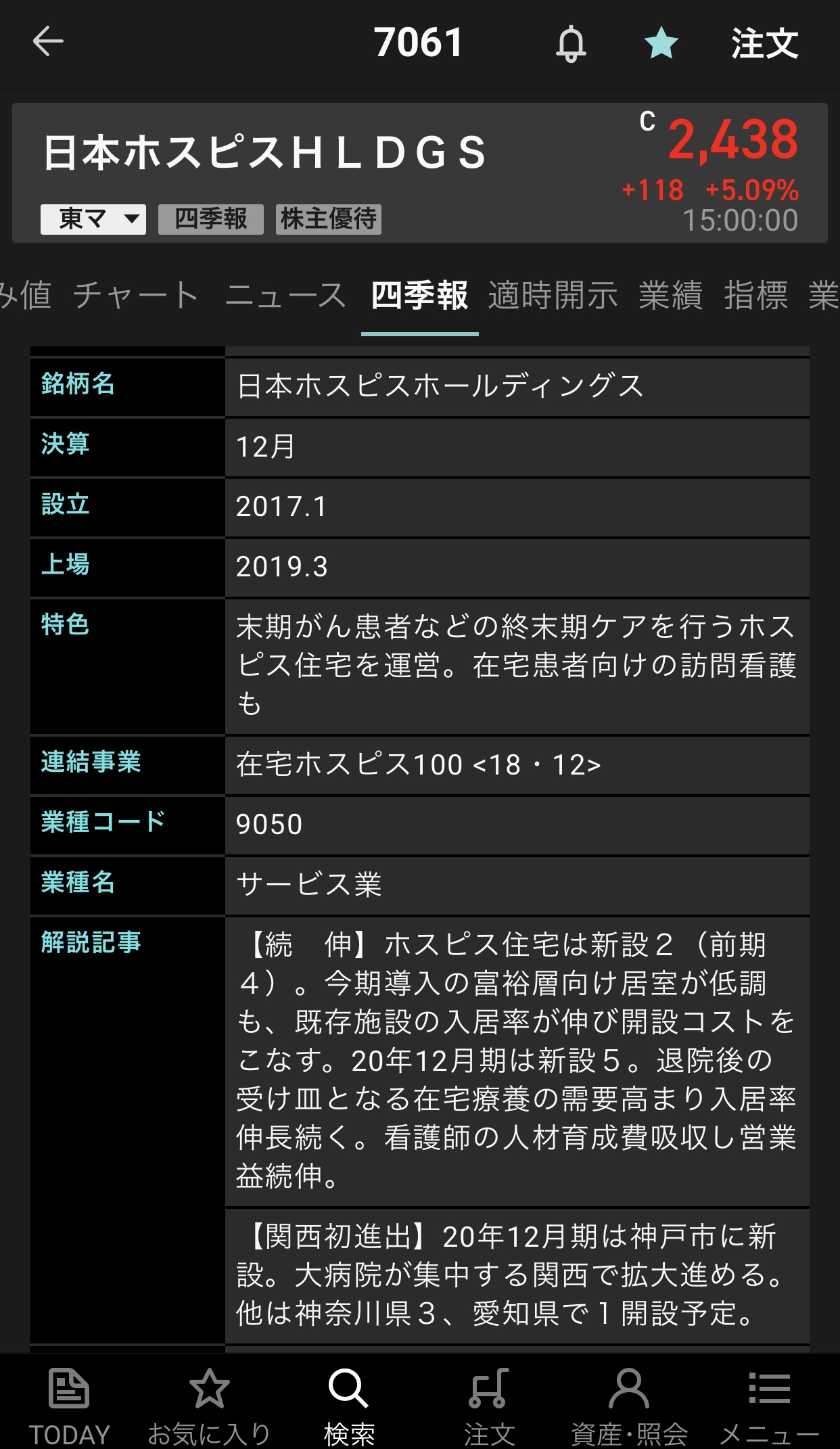
Task: Open お気に入り in bottom navigation
Action: (x=209, y=1404)
